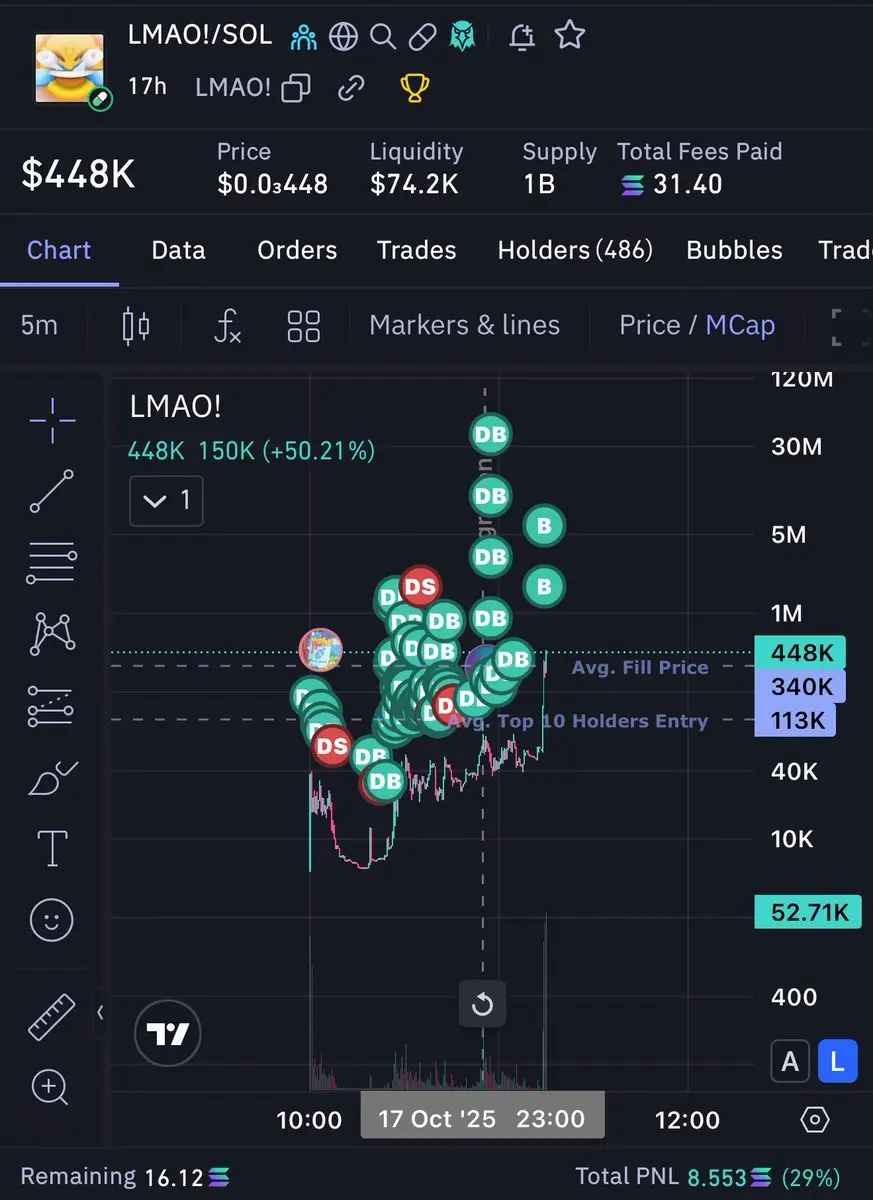
Task: Pick the ruler measure tool
Action: coord(52,1017)
